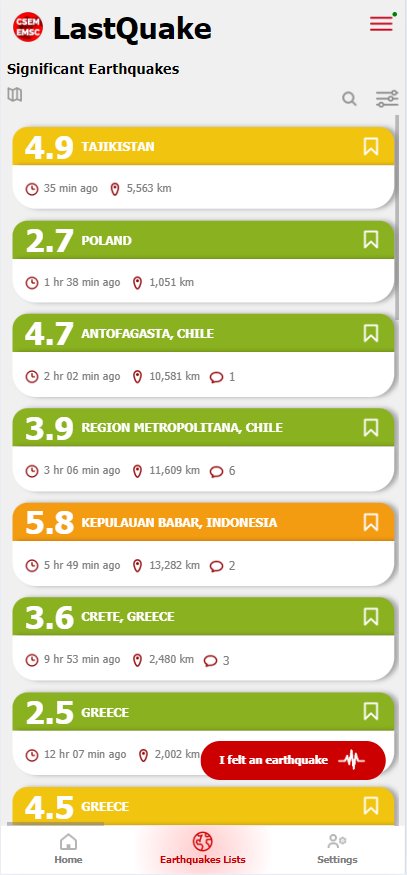Open the Poland 2.7 earthquake card

coord(203,261)
